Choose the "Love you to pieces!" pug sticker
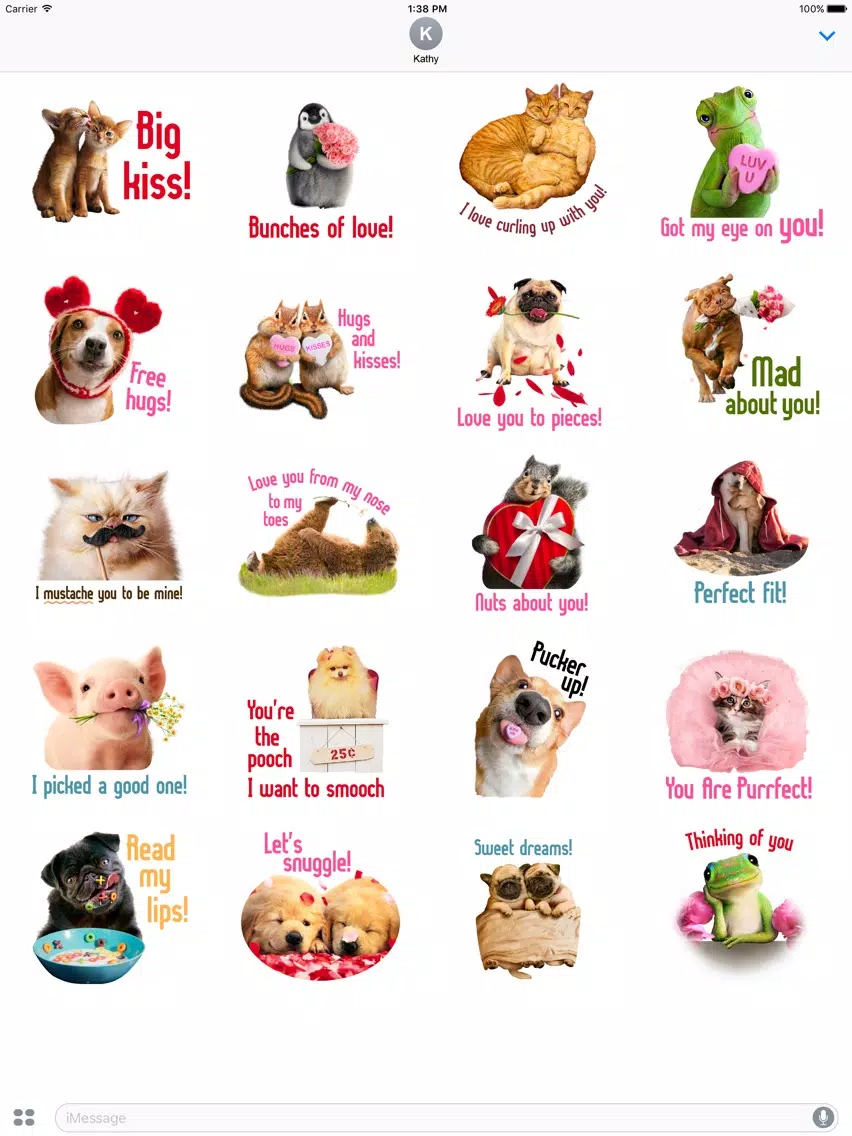Viewport: 852px width, 1136px height. [530, 350]
